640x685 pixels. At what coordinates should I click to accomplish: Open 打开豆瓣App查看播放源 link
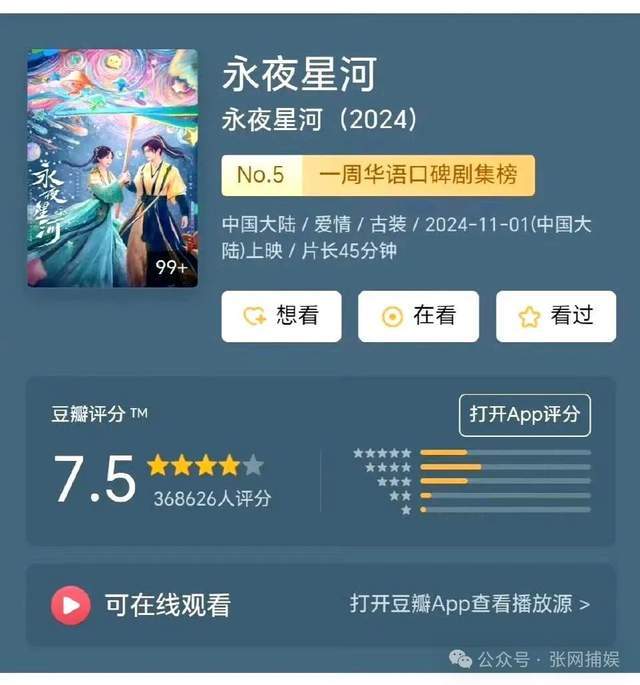click(x=469, y=604)
